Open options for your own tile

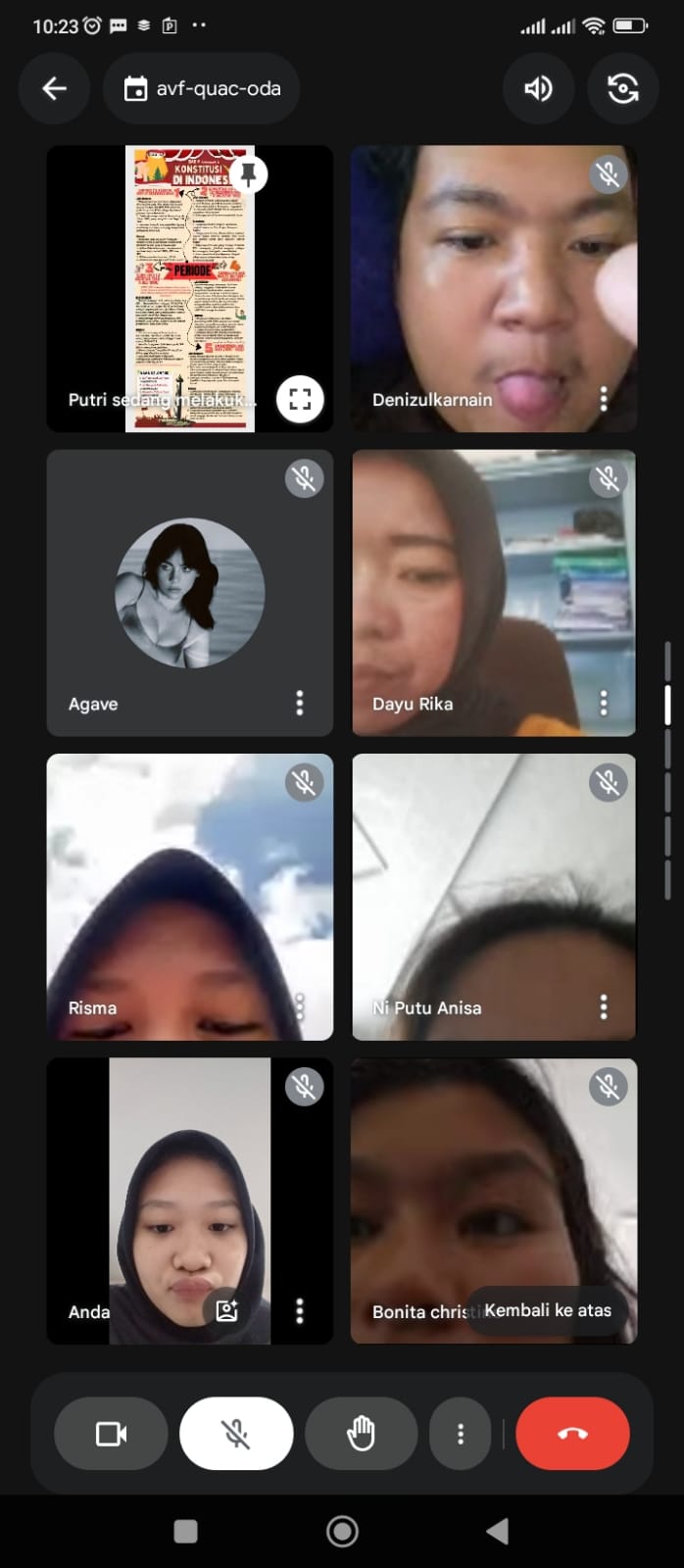(300, 1310)
